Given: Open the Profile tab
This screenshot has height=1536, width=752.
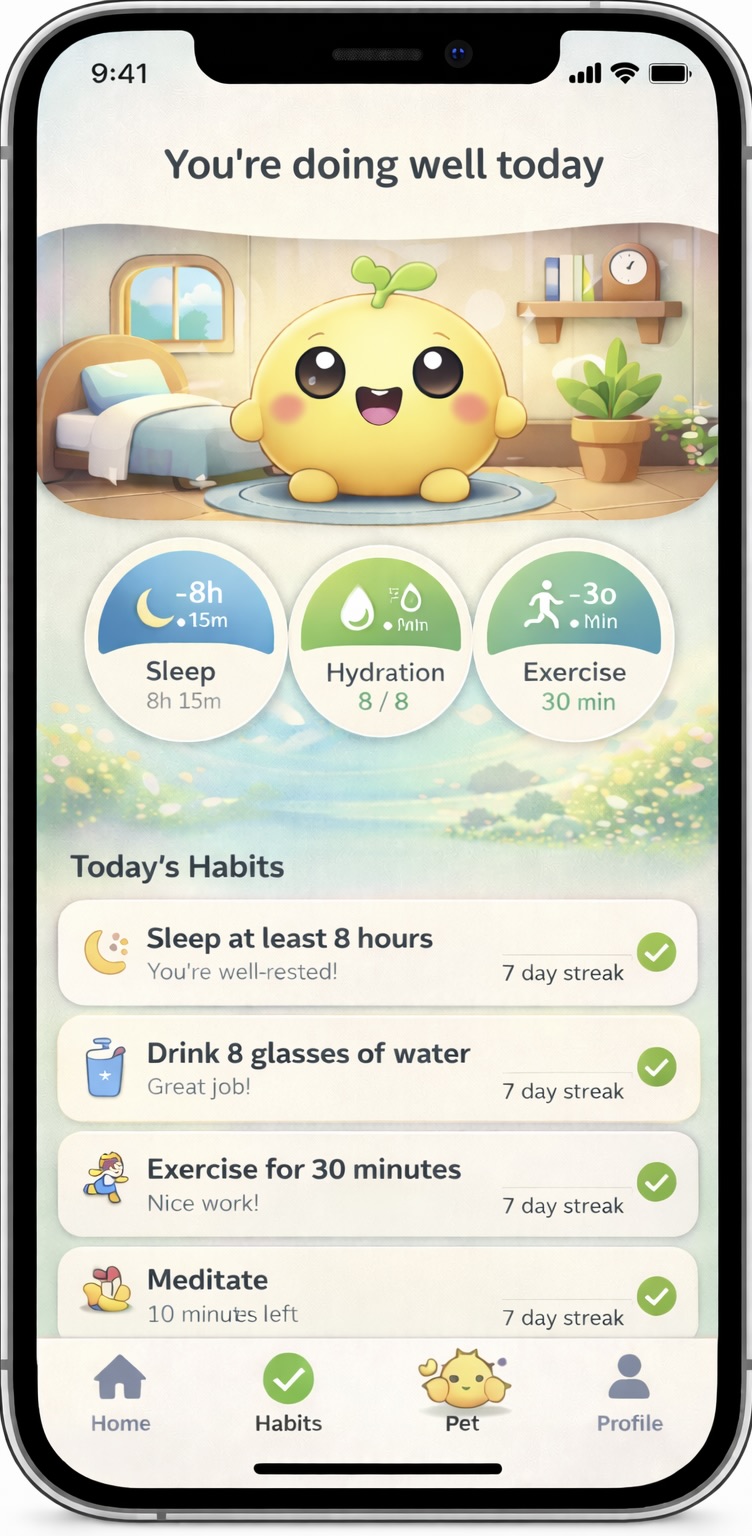Looking at the screenshot, I should 630,1395.
